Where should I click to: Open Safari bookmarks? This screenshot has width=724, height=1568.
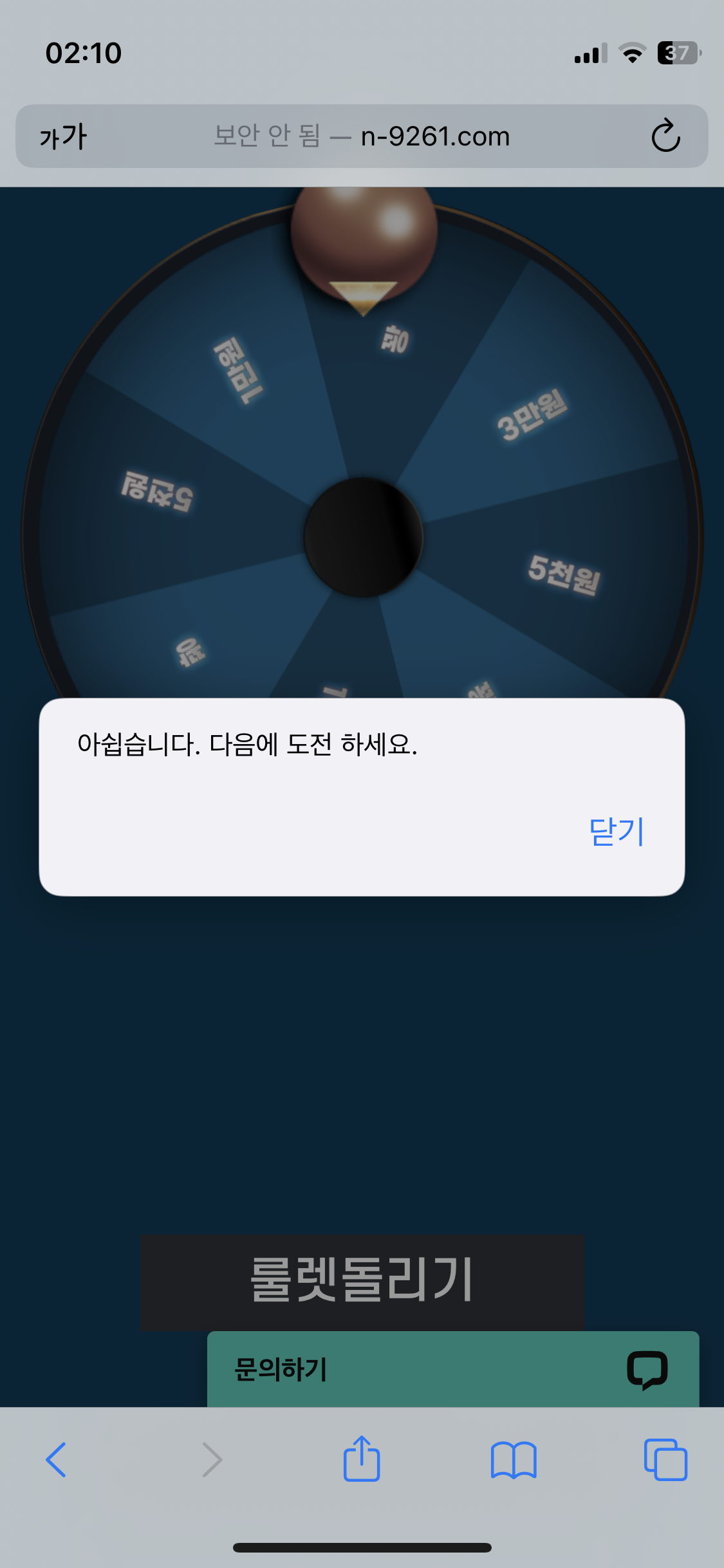point(514,1459)
